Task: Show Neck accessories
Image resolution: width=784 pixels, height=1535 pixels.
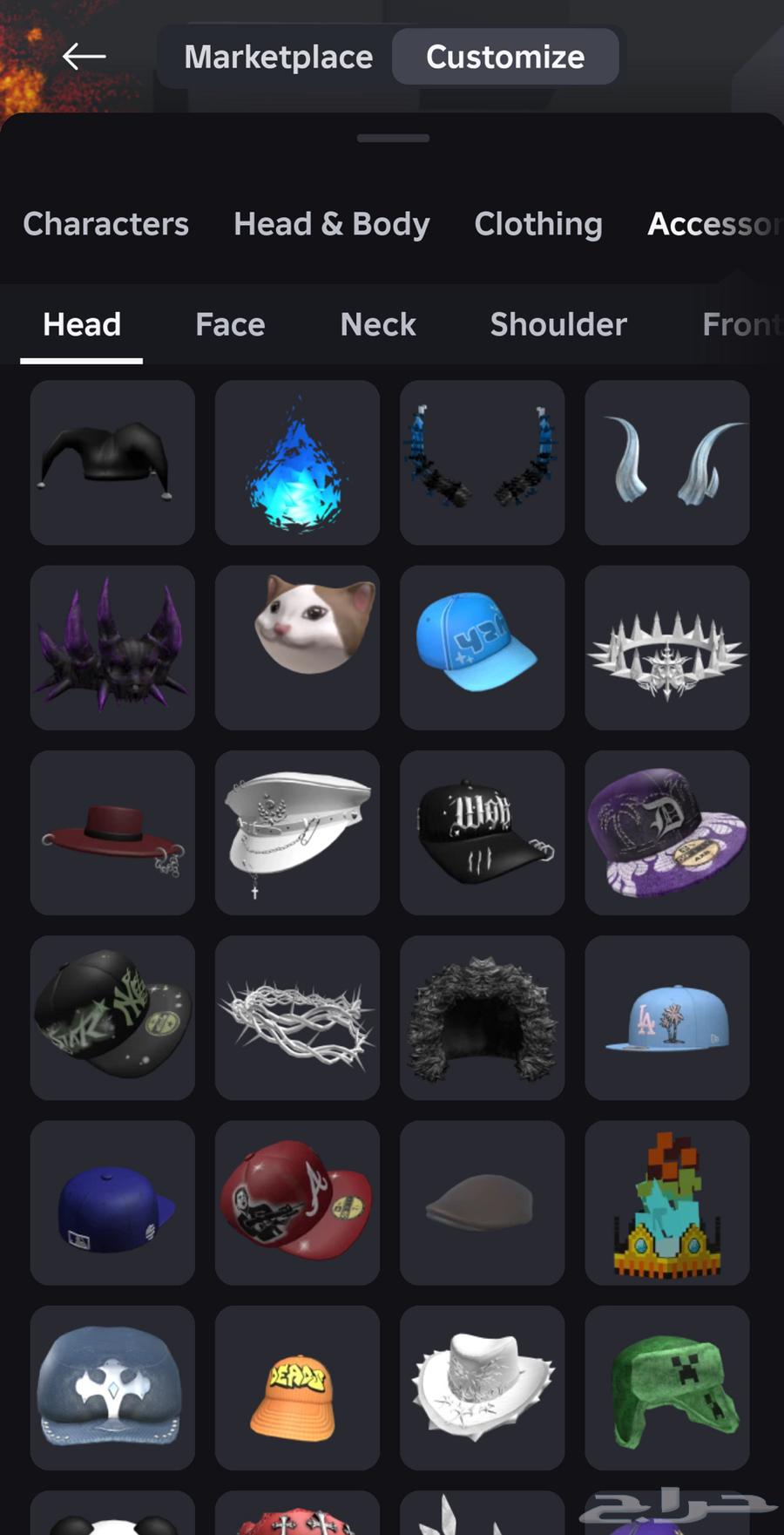Action: pyautogui.click(x=378, y=324)
